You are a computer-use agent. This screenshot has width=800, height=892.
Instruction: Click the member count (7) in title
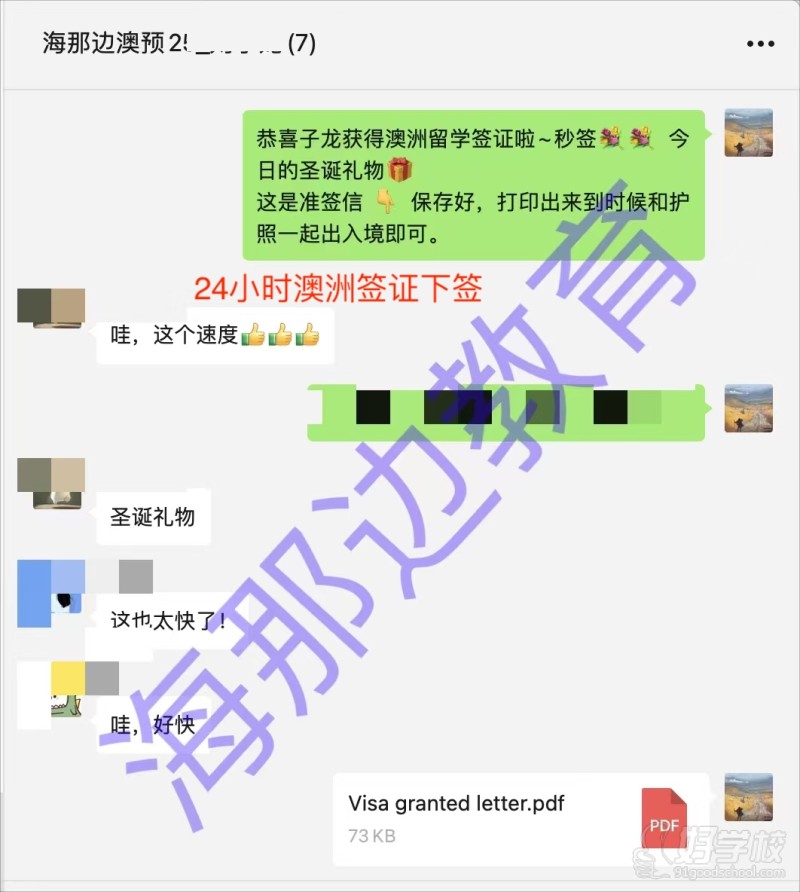click(301, 43)
